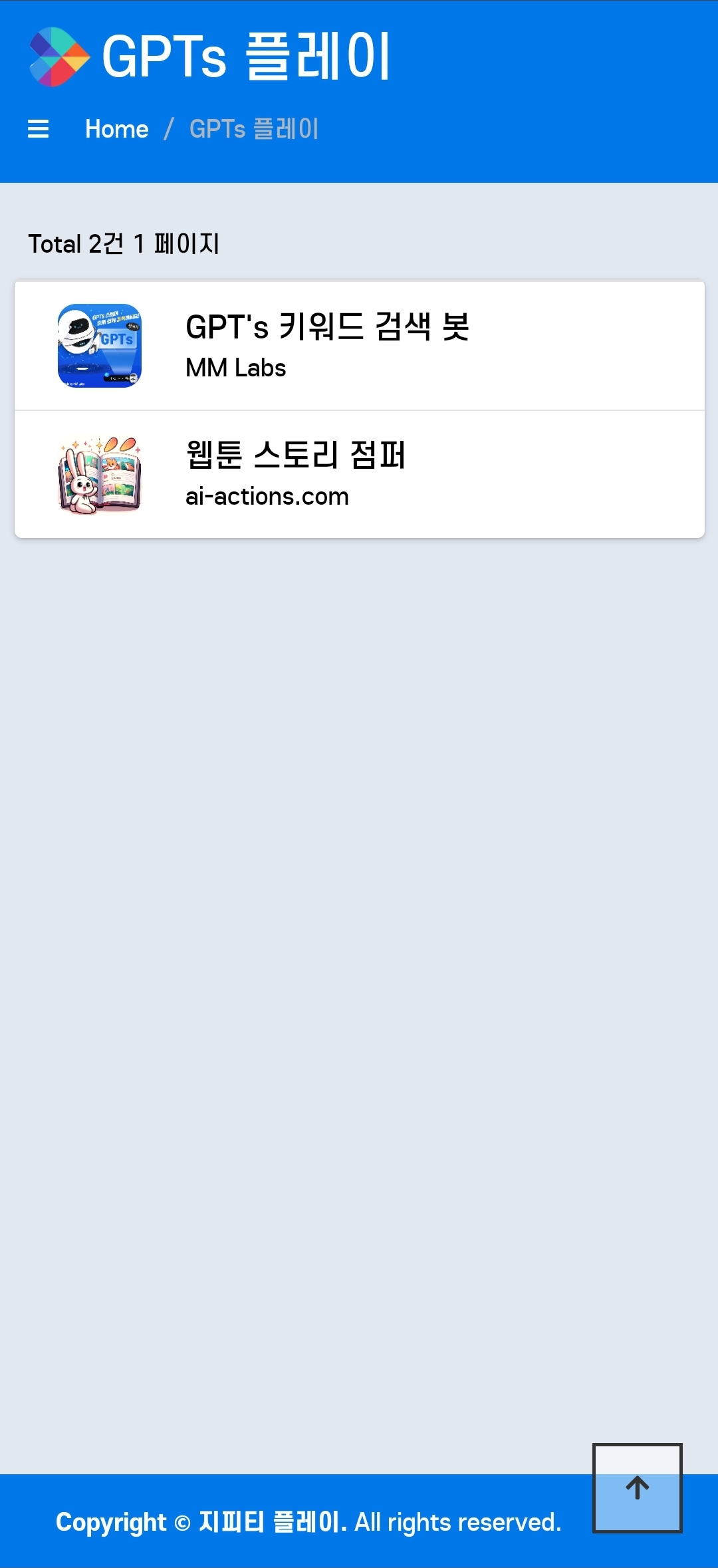Tap the GPTs 플레이 header title
This screenshot has height=1568, width=718.
point(246,57)
